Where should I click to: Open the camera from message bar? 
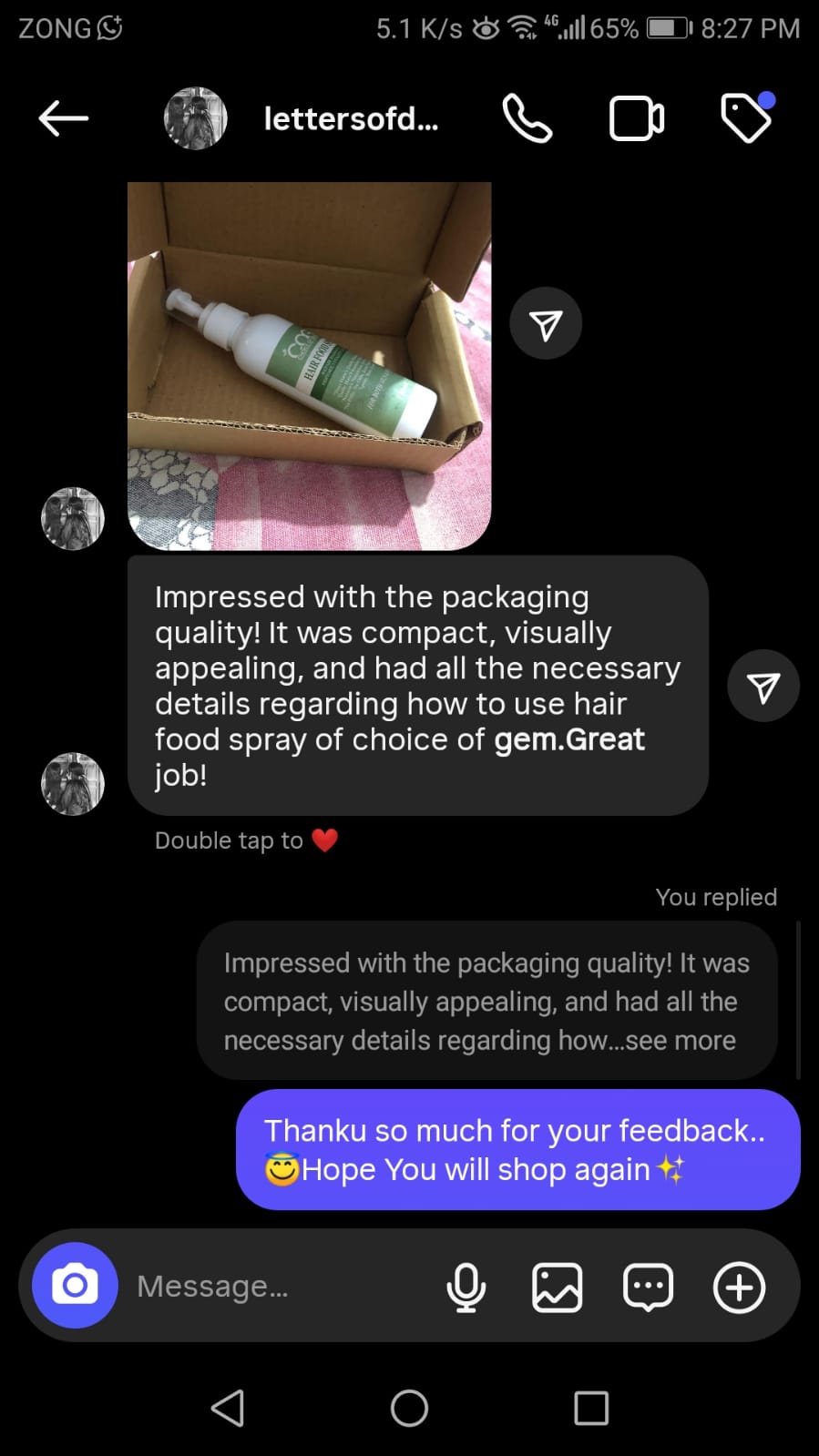(75, 1286)
